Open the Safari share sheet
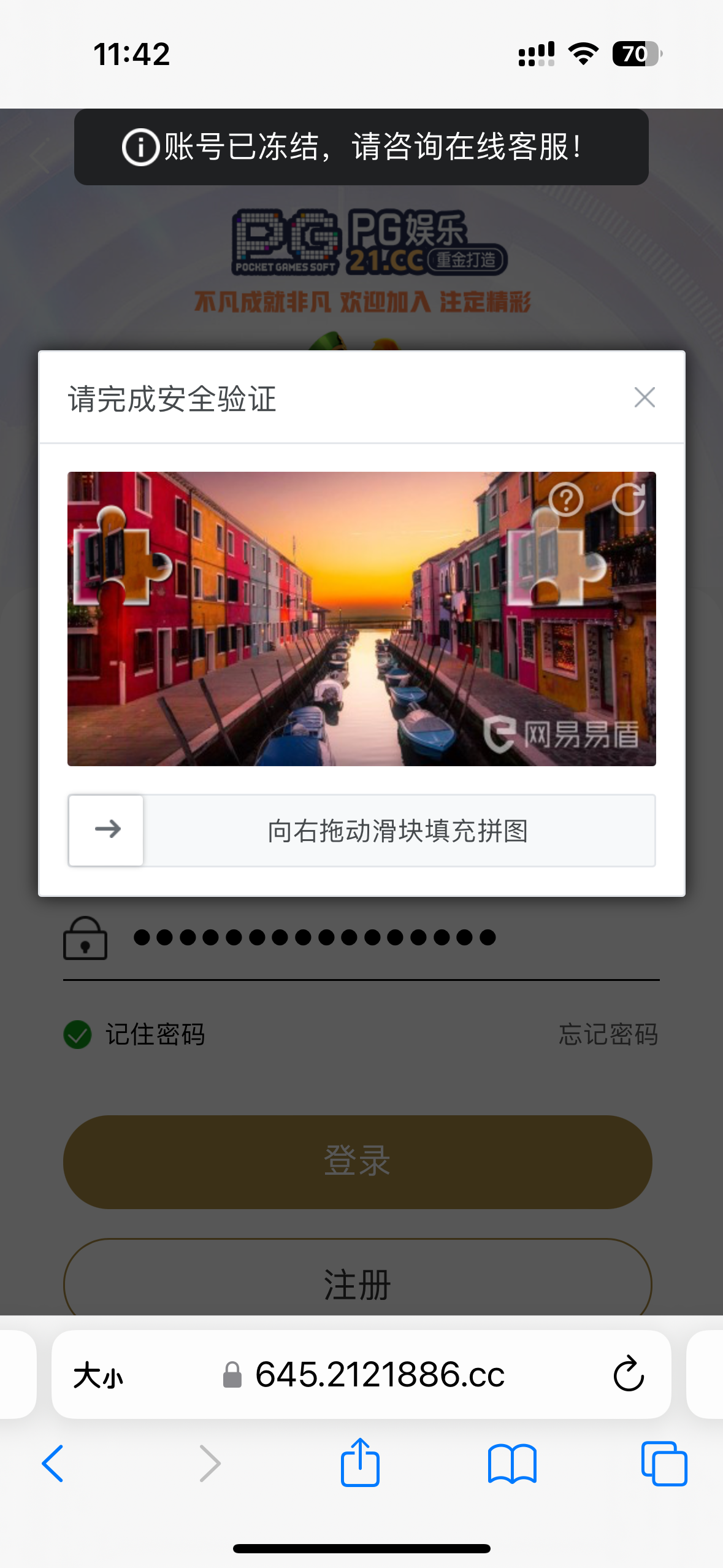 click(x=360, y=1463)
